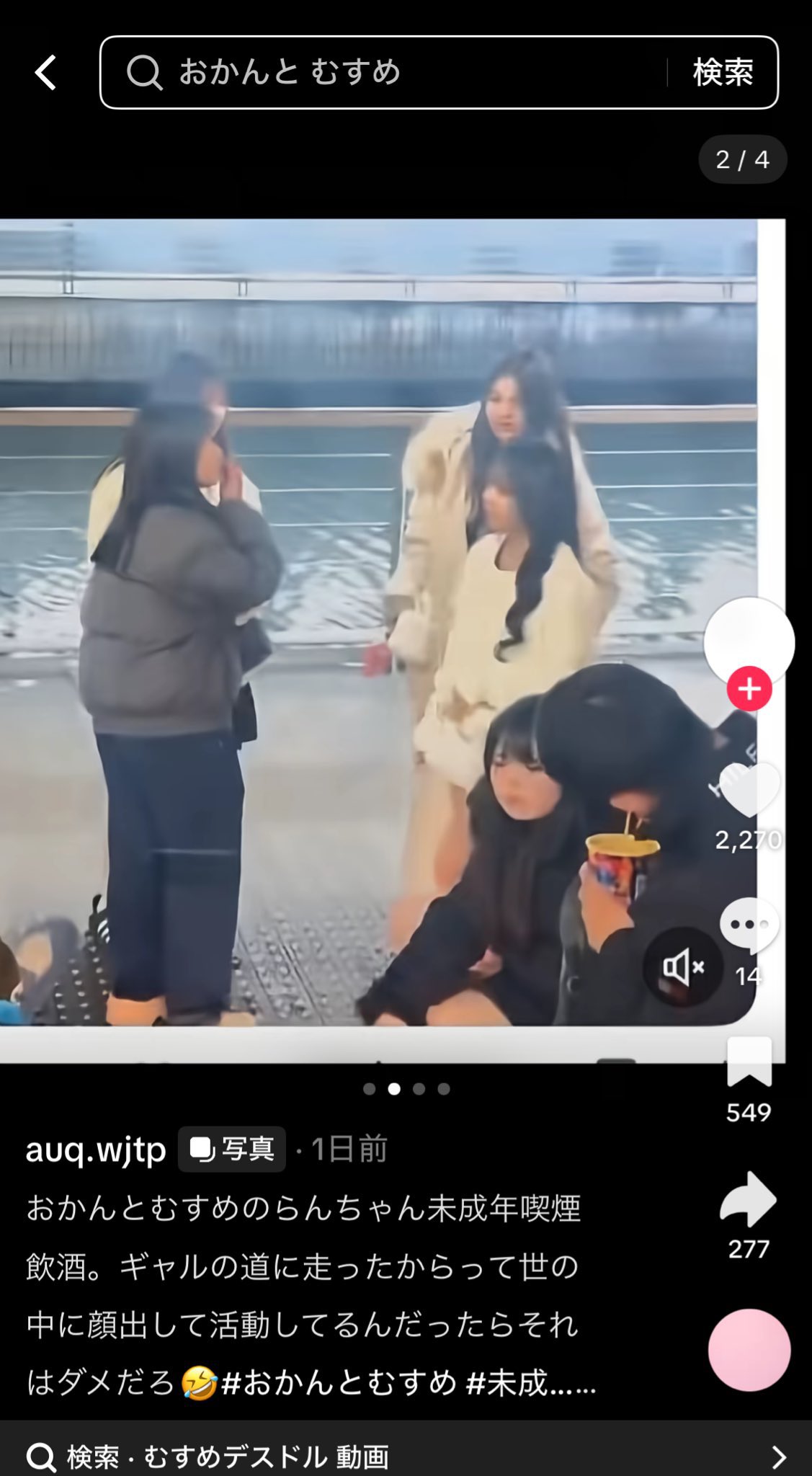Tap the 写真 photo label chip
The height and width of the screenshot is (1476, 812).
[232, 1150]
